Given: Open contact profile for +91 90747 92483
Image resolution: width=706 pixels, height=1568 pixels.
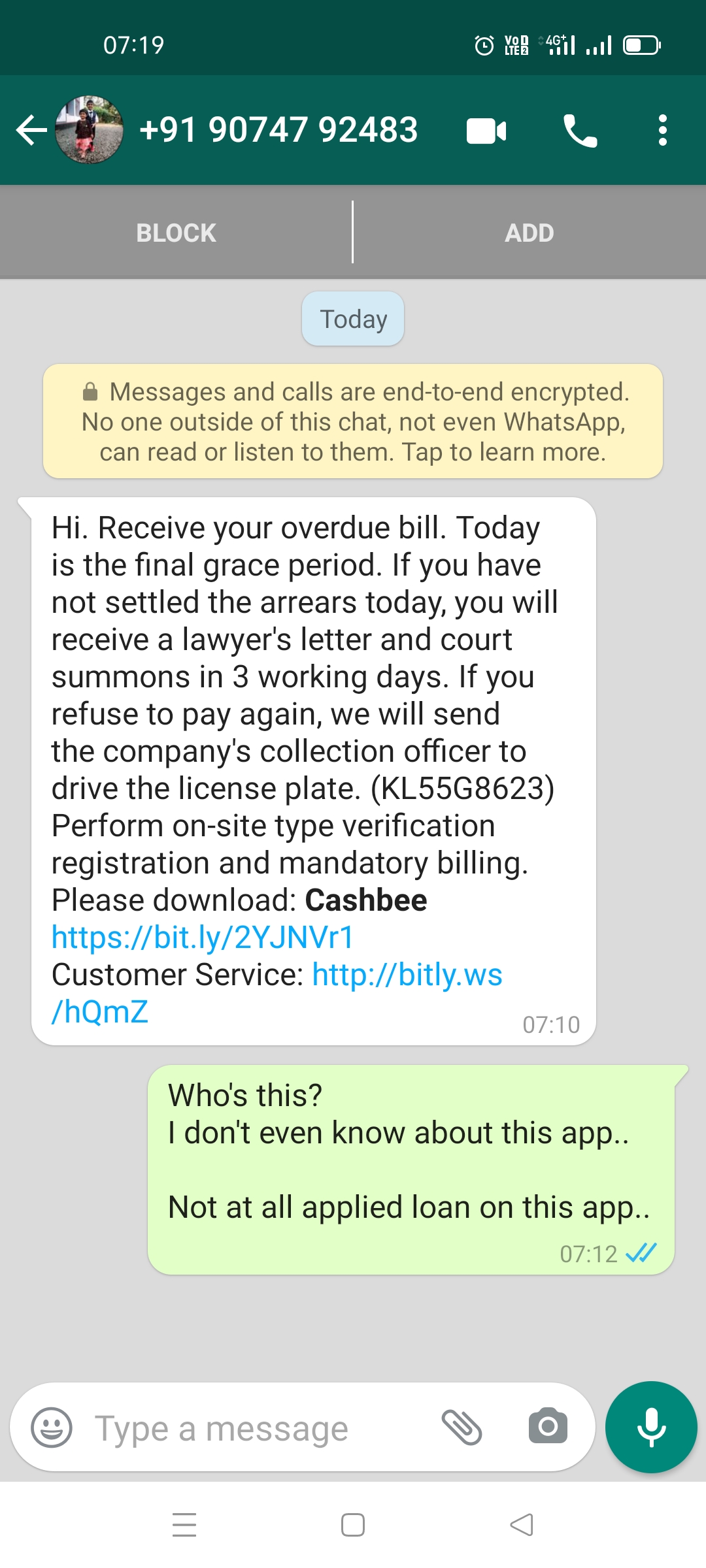Looking at the screenshot, I should tap(278, 129).
